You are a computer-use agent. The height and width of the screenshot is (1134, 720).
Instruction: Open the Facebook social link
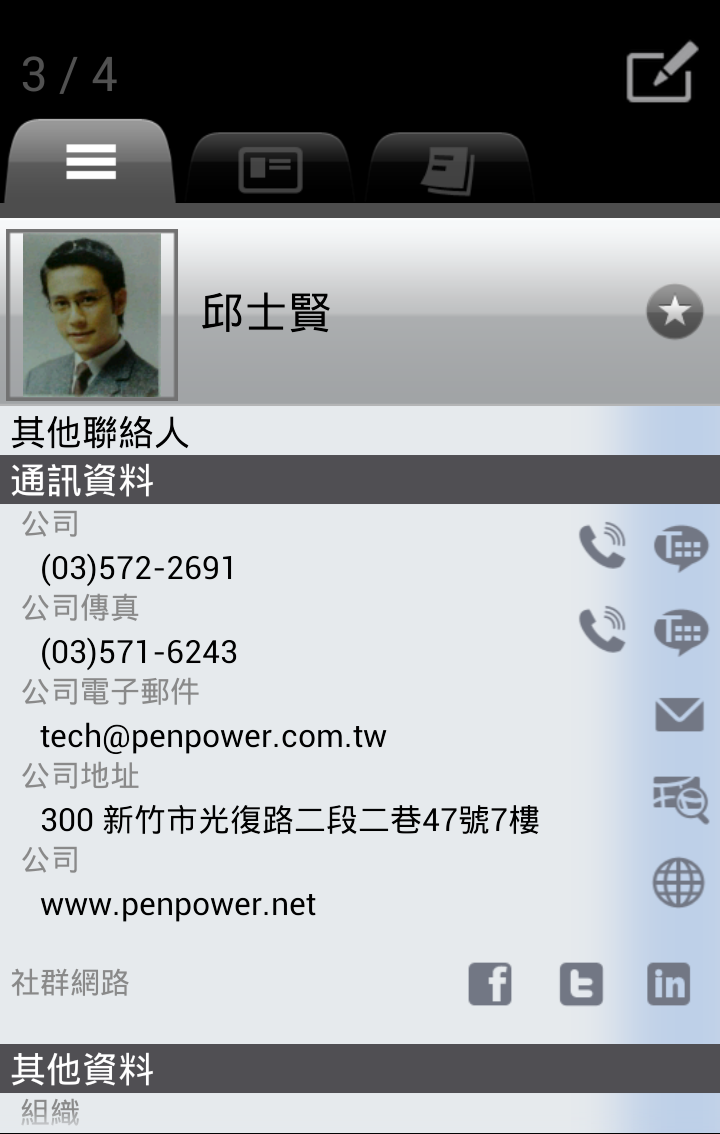(490, 984)
